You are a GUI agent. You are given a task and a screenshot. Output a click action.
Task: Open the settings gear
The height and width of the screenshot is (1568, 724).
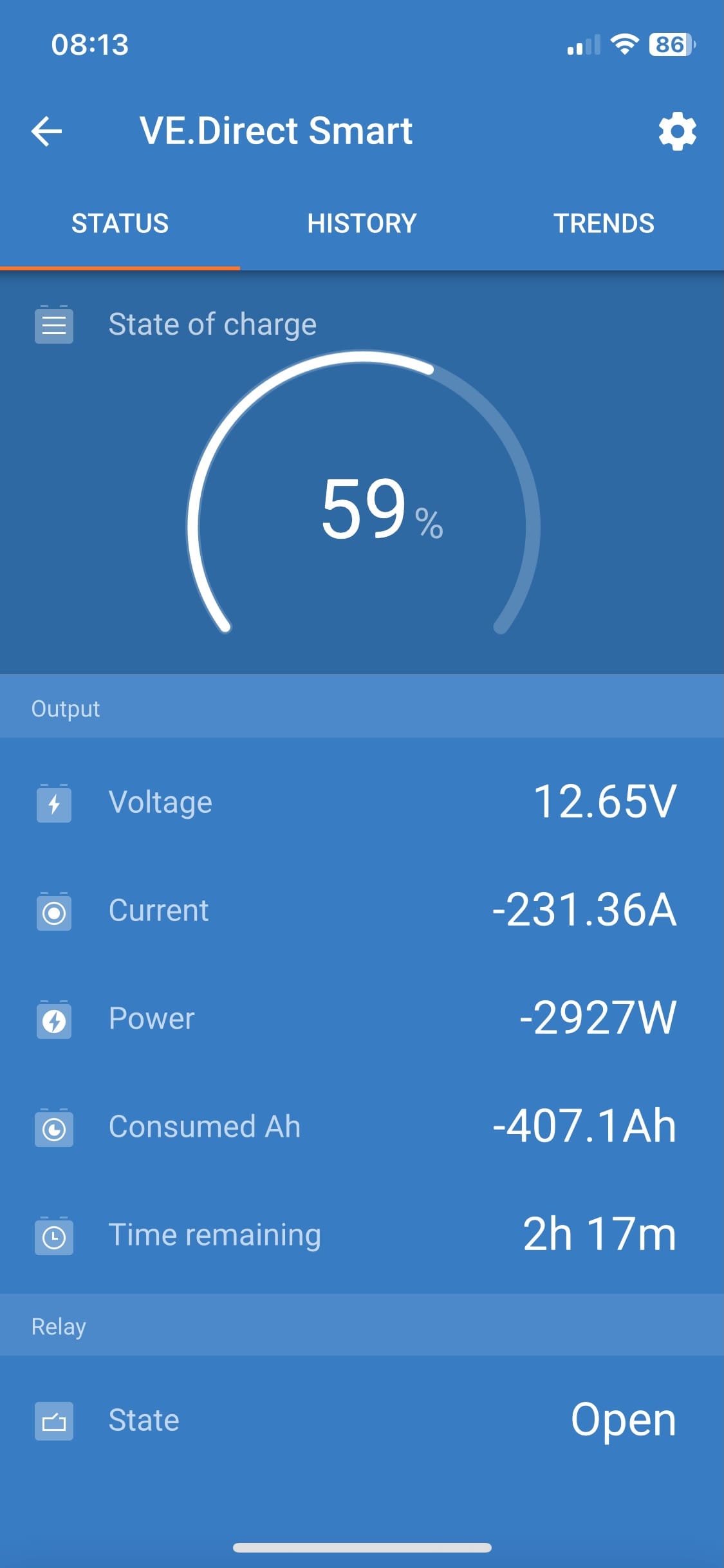(677, 132)
